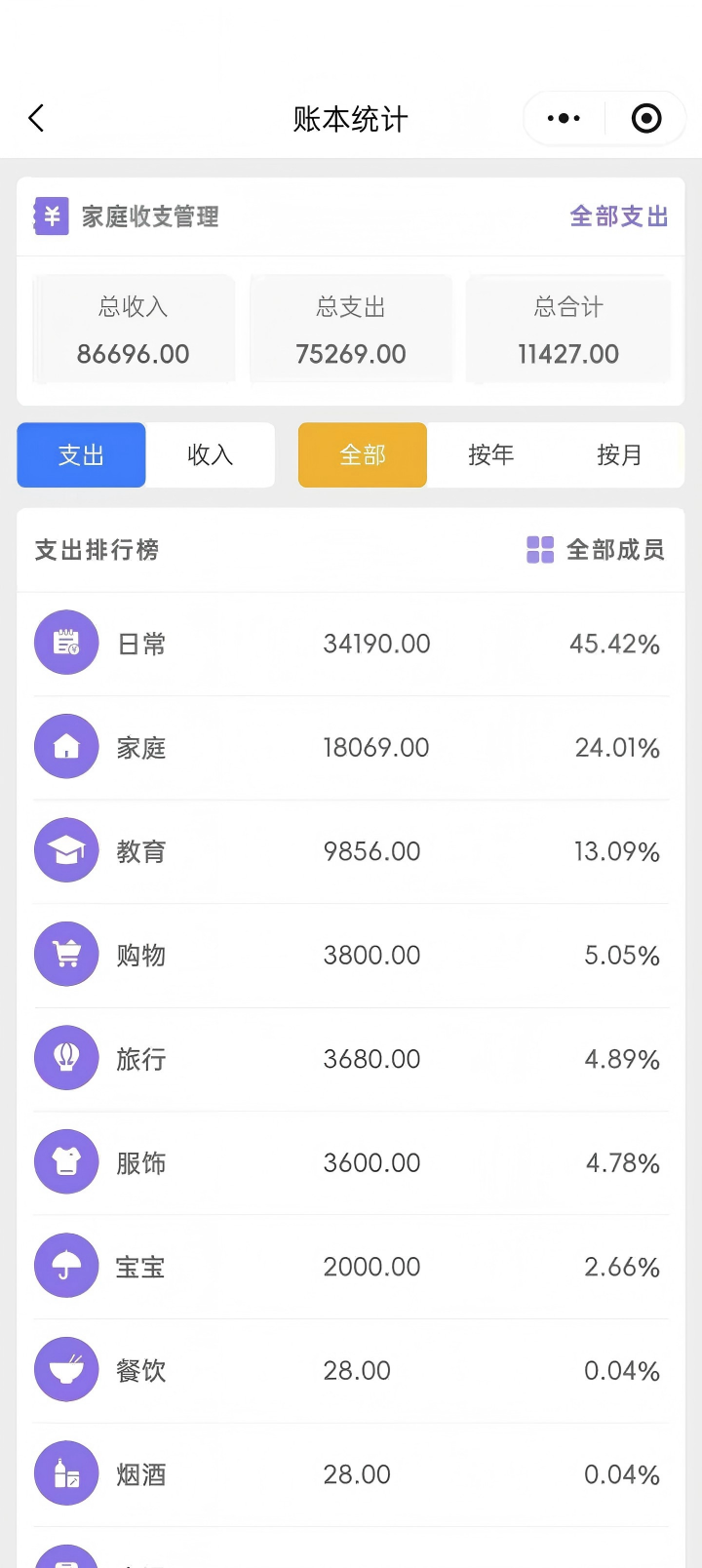Close the mini program with the circle icon
Image resolution: width=702 pixels, height=1568 pixels.
point(646,119)
